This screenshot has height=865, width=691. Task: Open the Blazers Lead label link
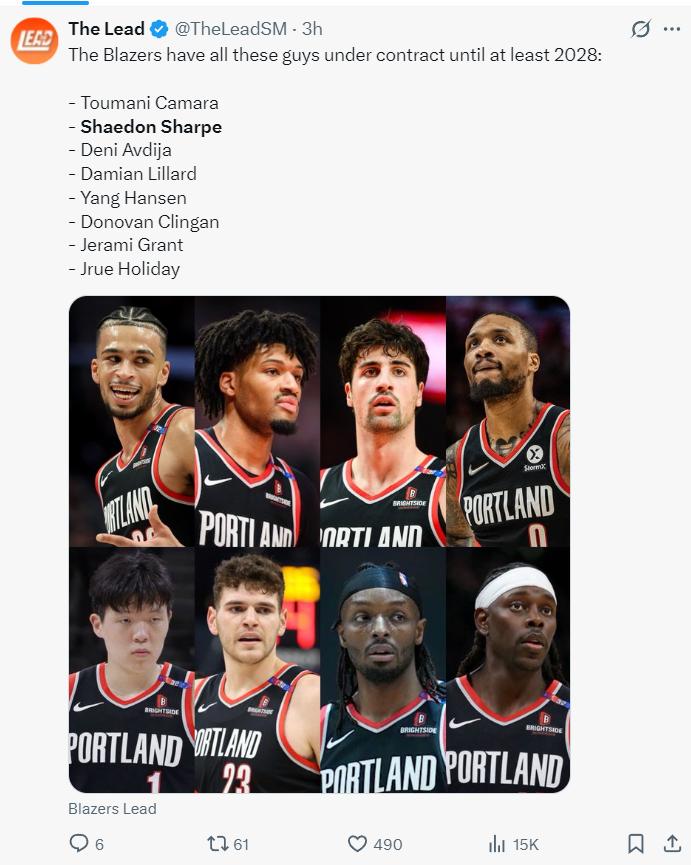pos(112,808)
